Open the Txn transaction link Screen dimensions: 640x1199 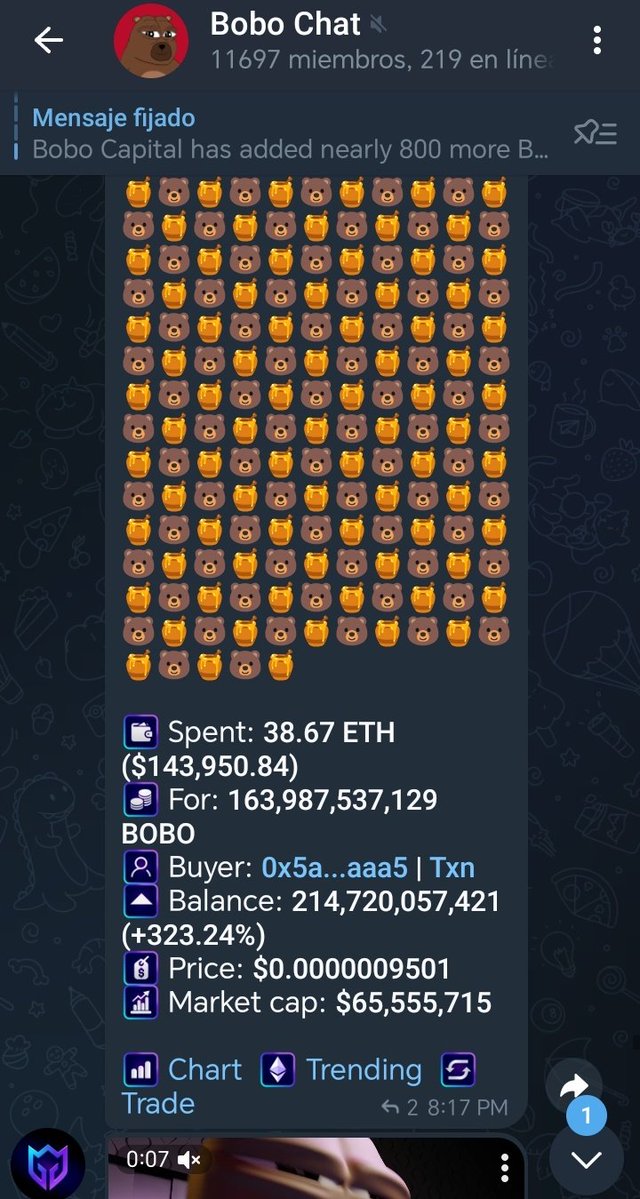453,867
